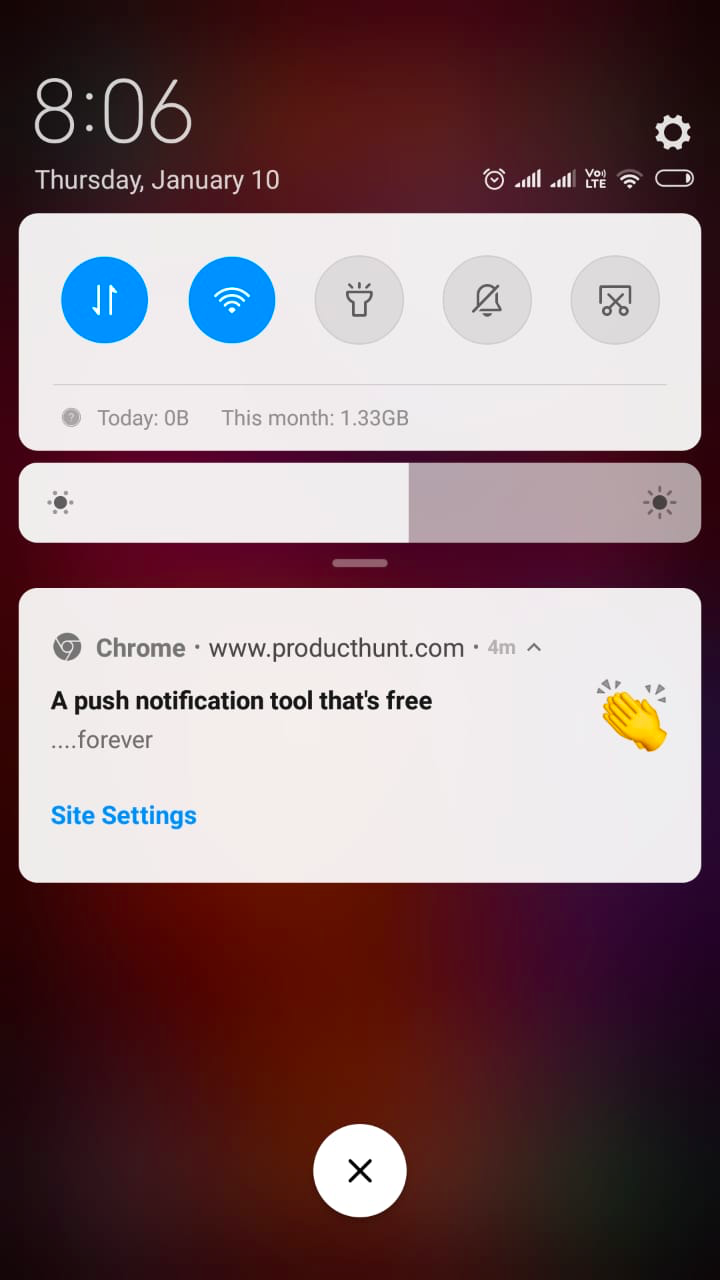Open Site Settings for the notification
This screenshot has height=1280, width=720.
click(124, 815)
